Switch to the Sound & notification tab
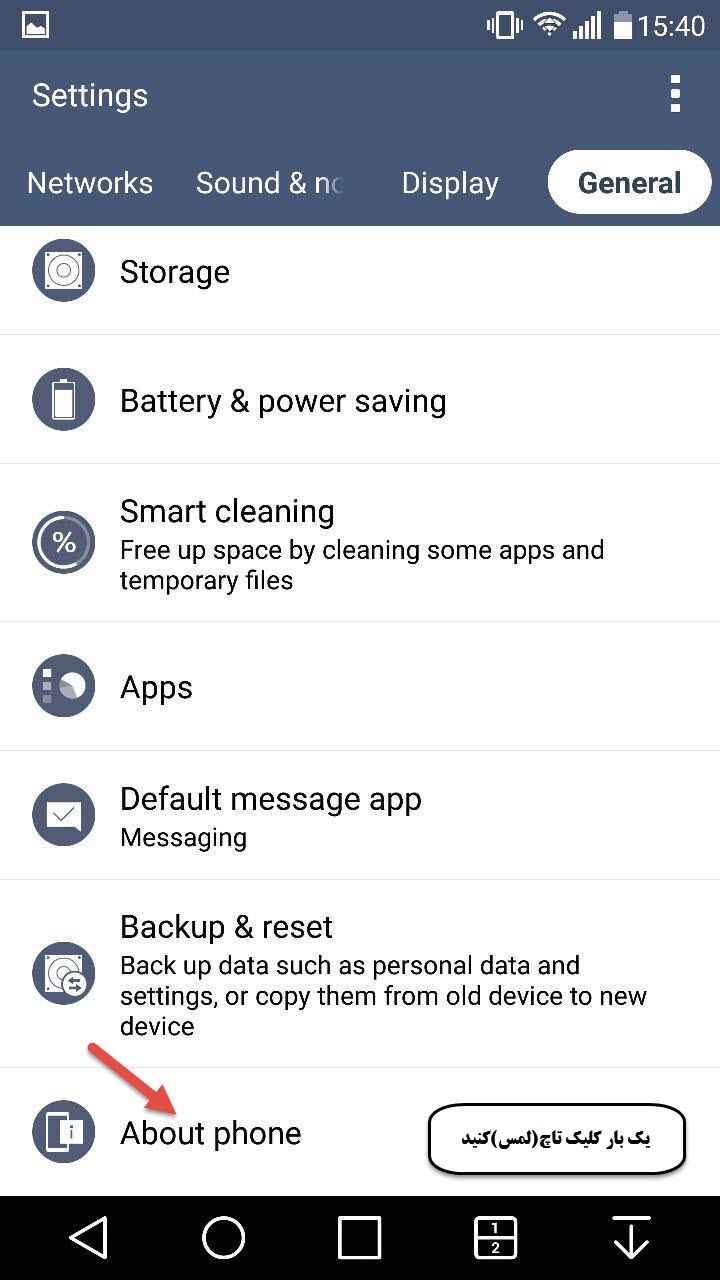Image resolution: width=720 pixels, height=1280 pixels. pyautogui.click(x=268, y=183)
